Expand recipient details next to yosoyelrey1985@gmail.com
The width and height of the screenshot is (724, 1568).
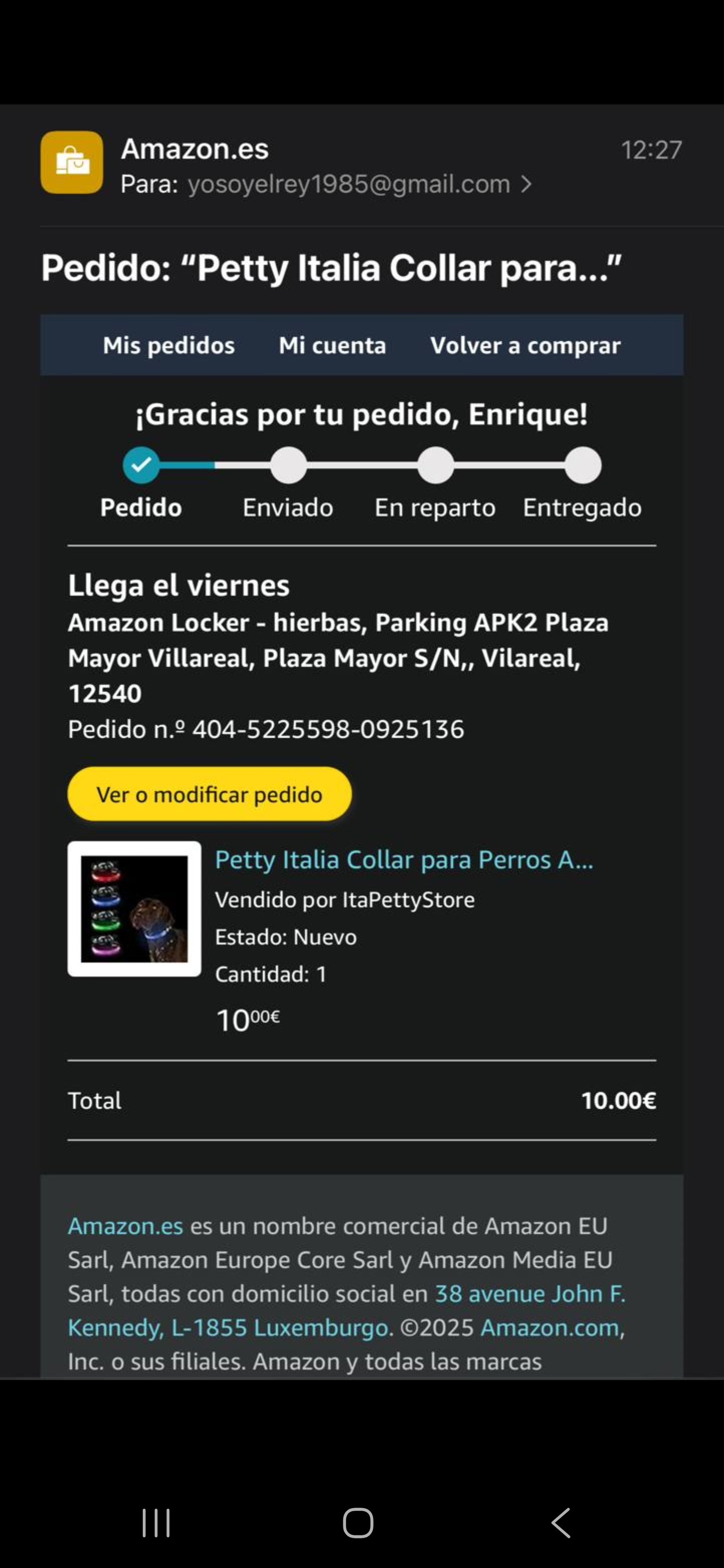pyautogui.click(x=527, y=184)
